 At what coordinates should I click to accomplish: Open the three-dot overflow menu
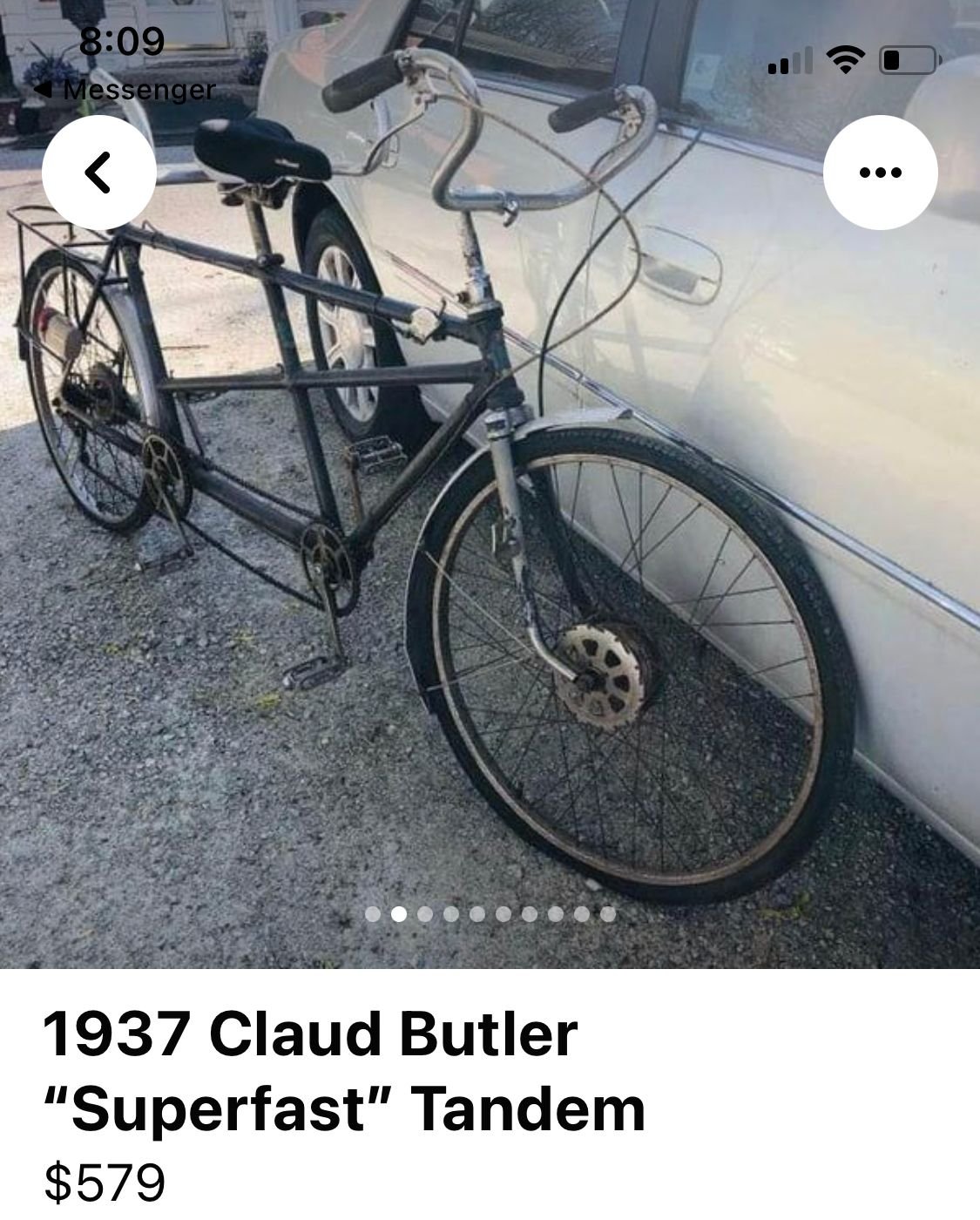pyautogui.click(x=880, y=173)
